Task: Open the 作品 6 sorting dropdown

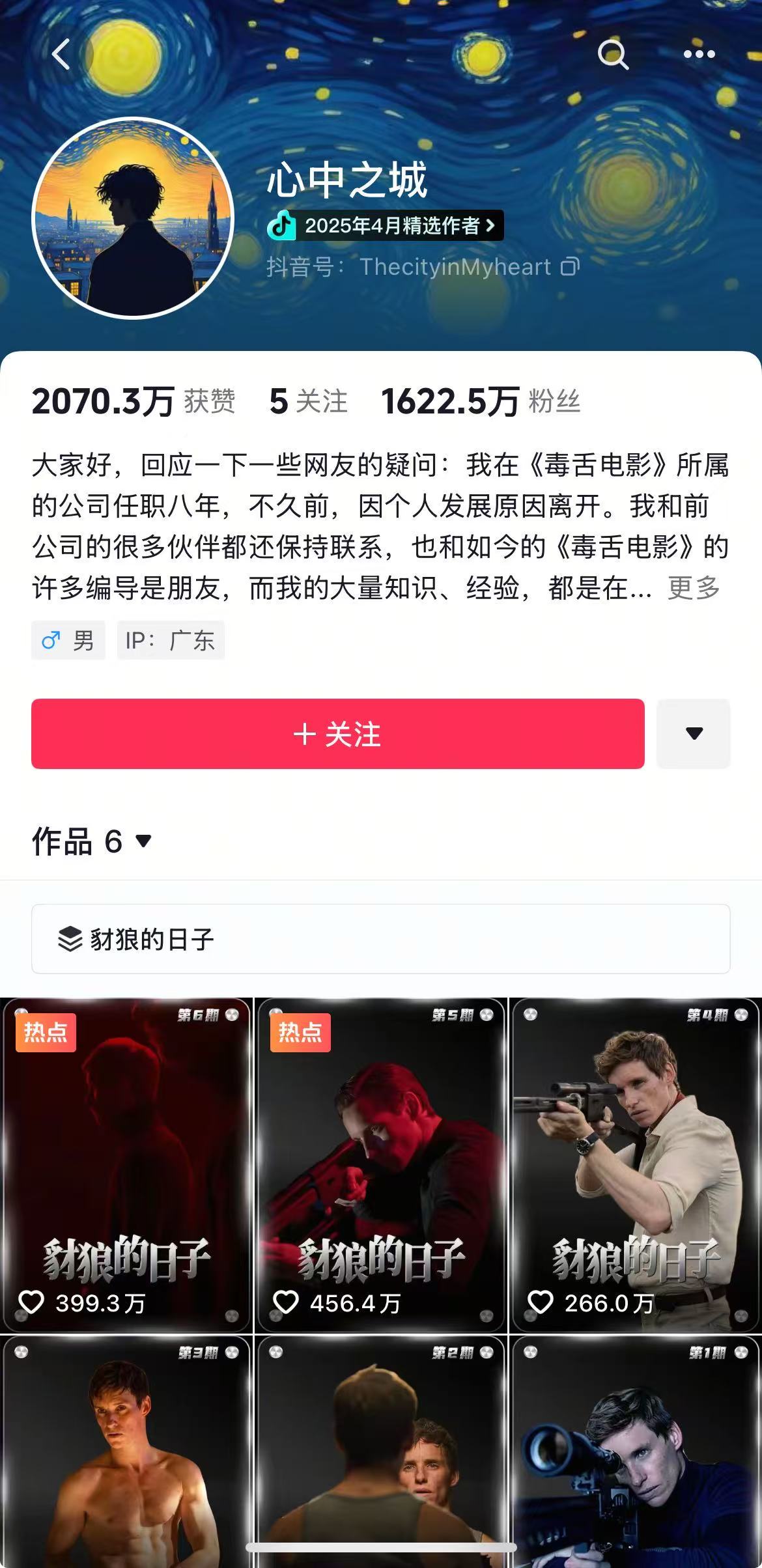Action: pyautogui.click(x=92, y=841)
